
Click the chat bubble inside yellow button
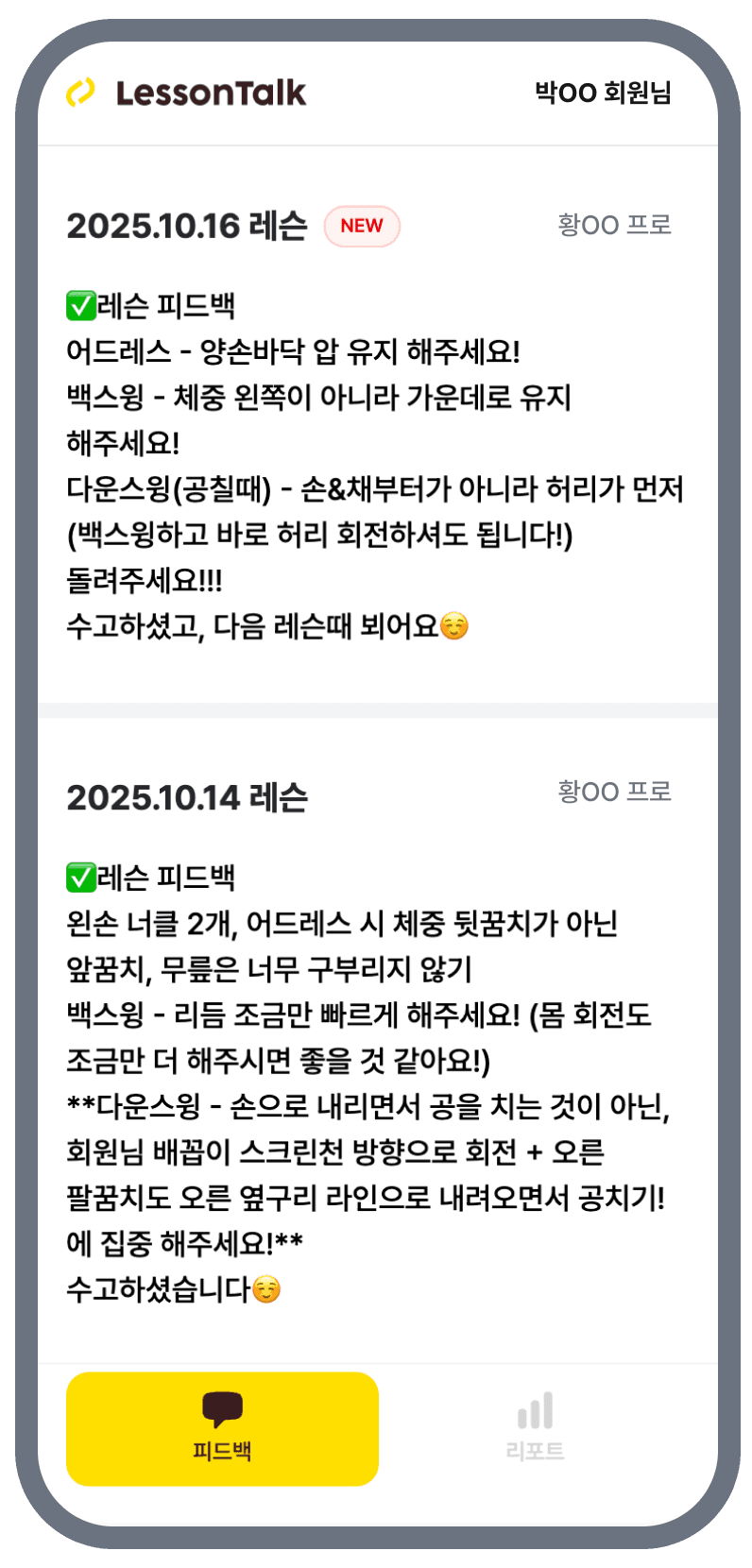[x=223, y=1408]
